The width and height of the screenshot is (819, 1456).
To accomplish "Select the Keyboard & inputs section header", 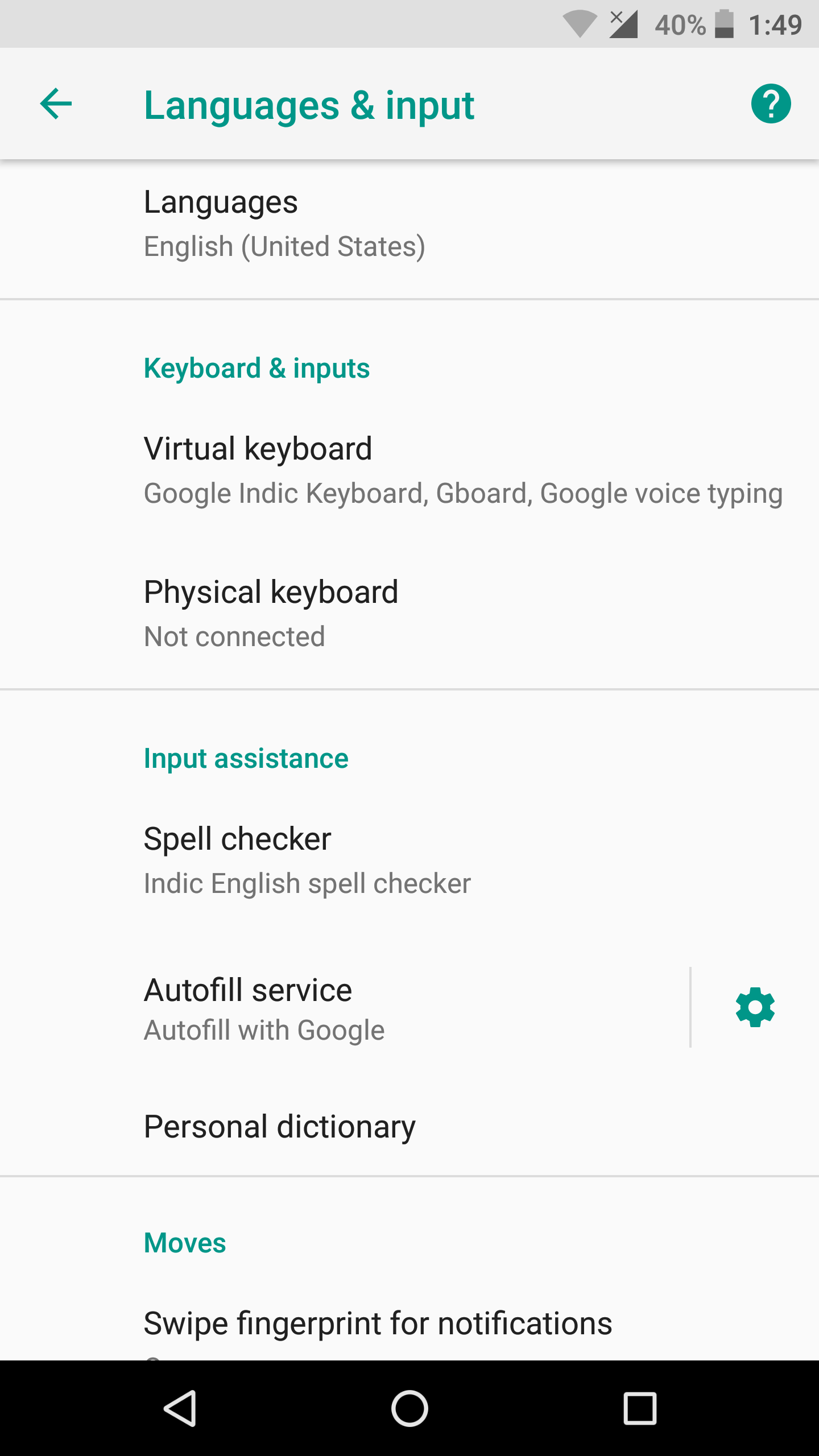I will (x=256, y=367).
